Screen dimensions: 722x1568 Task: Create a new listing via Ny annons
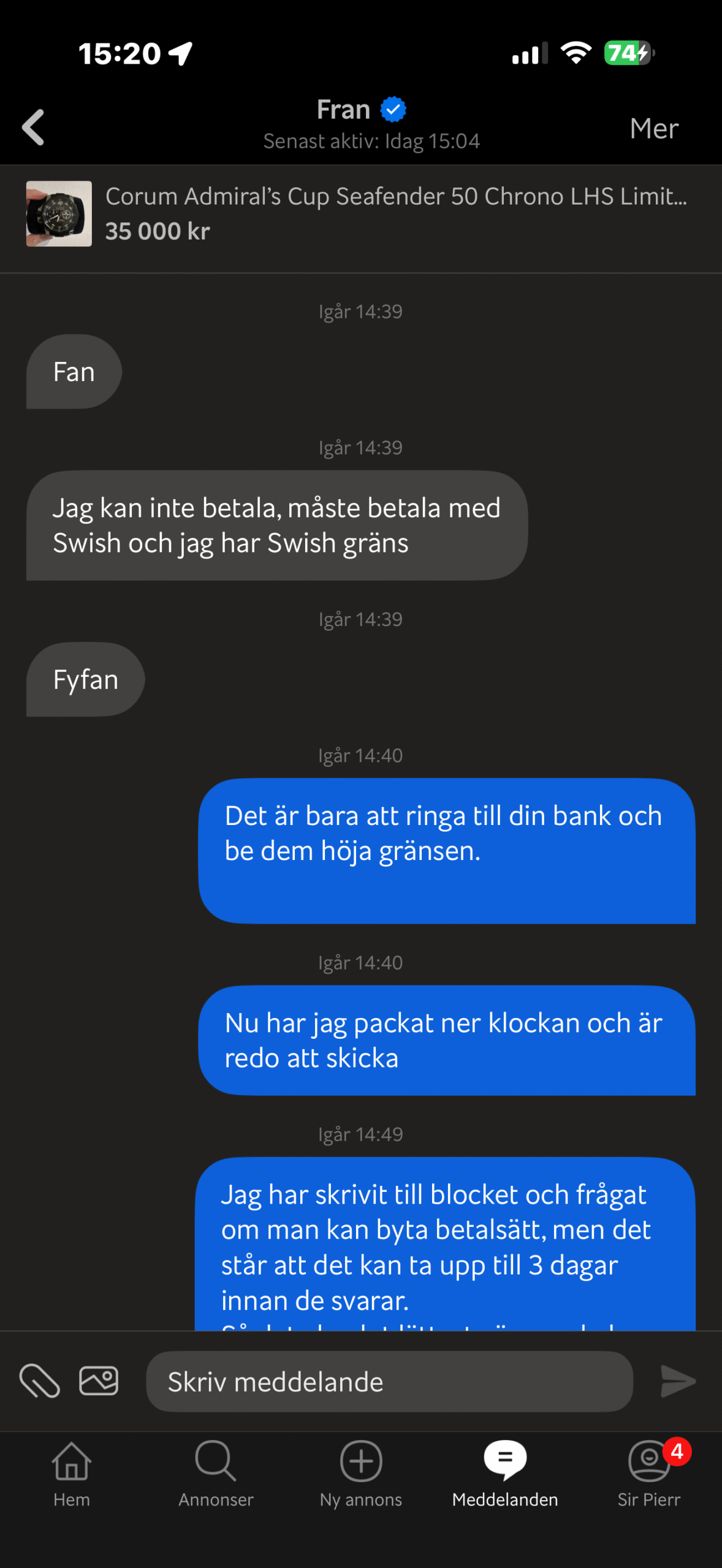361,1474
